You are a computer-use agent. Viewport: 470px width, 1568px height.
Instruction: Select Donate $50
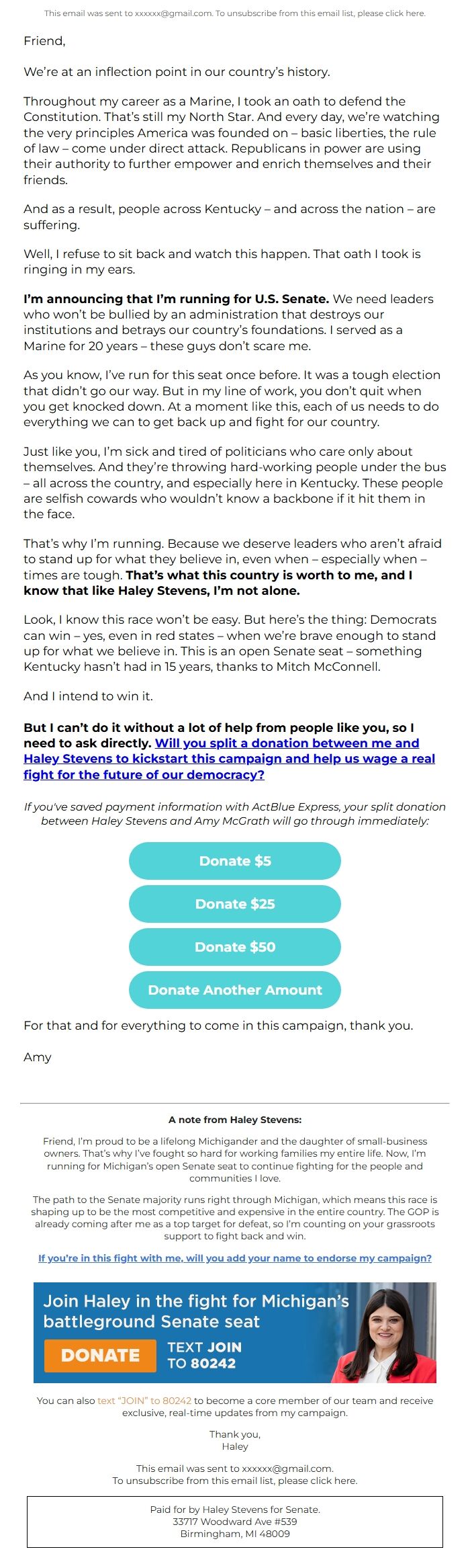[235, 947]
